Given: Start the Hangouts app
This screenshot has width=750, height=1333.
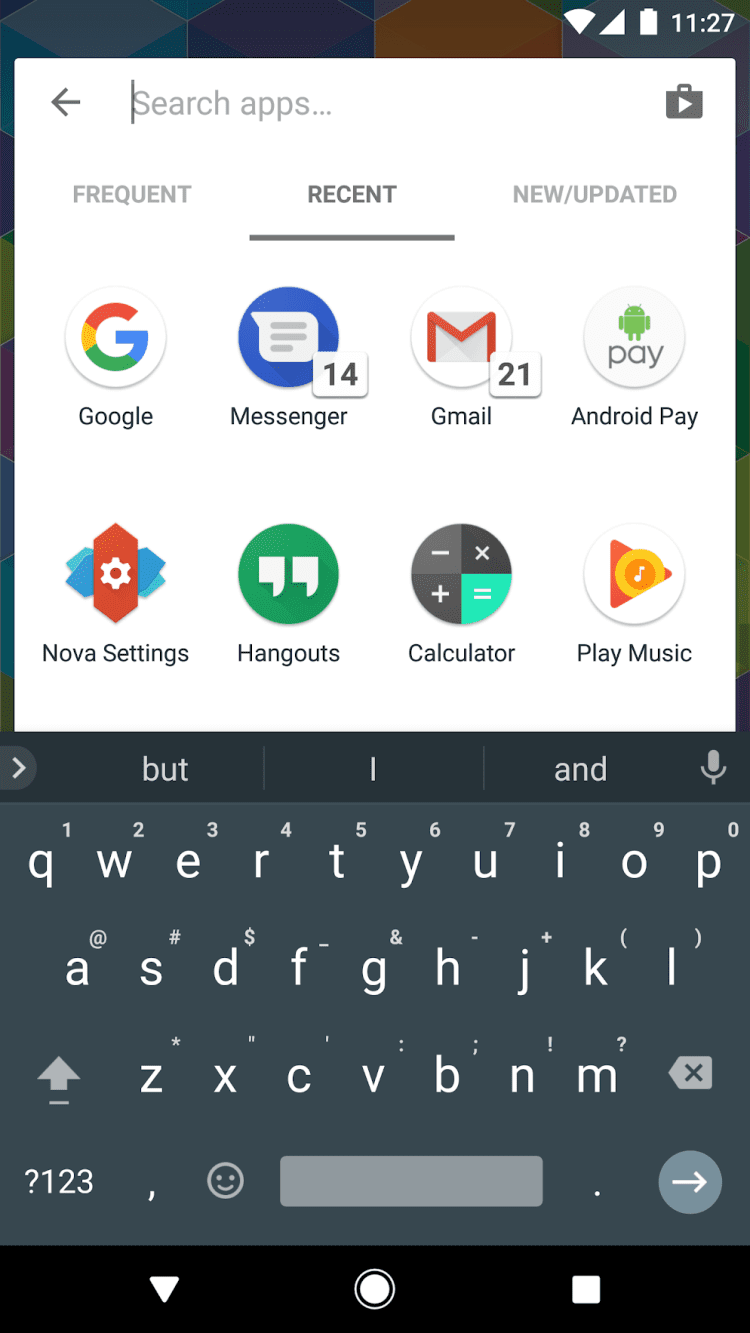Looking at the screenshot, I should [x=289, y=574].
